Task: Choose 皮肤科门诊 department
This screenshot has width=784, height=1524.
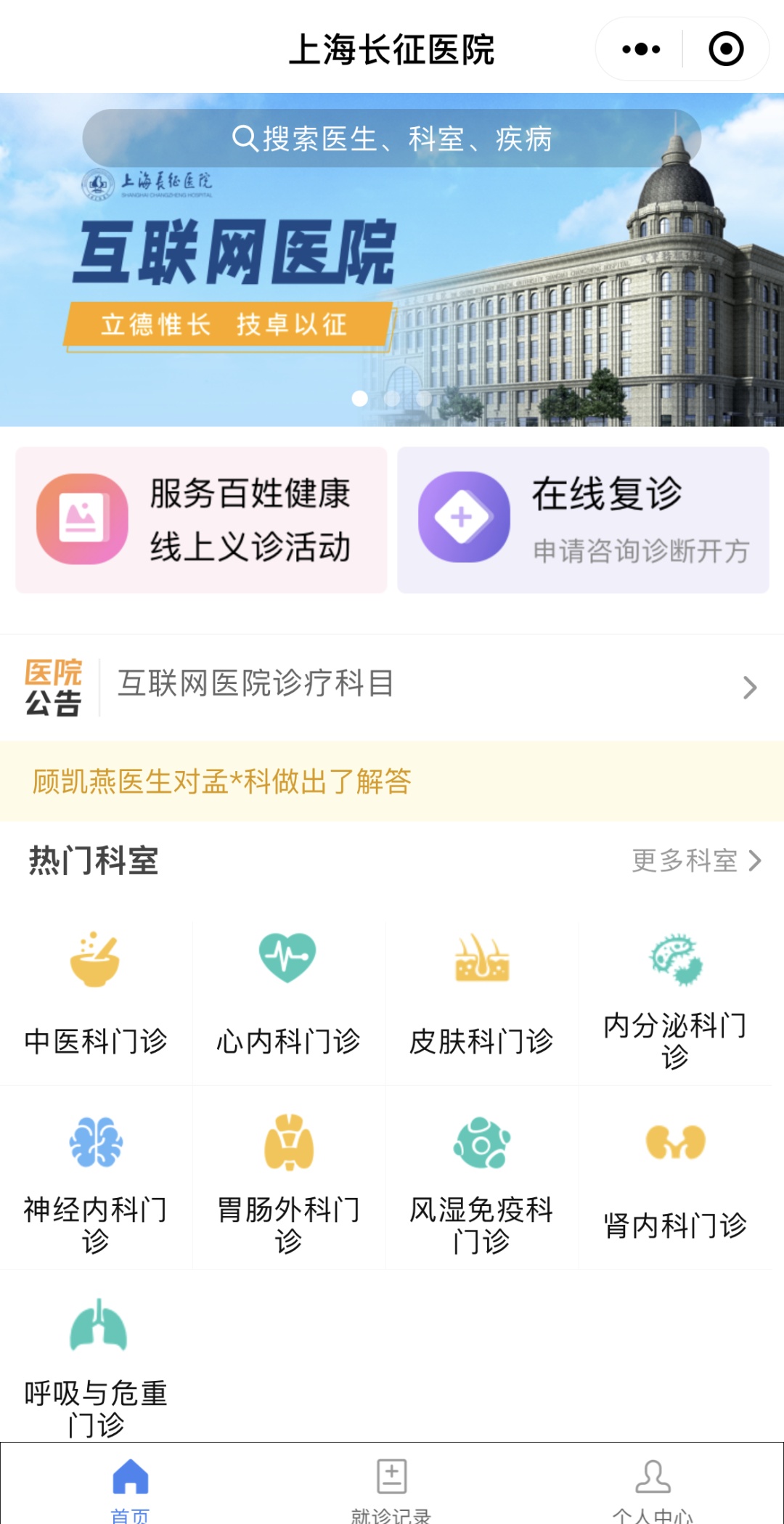Action: (481, 993)
